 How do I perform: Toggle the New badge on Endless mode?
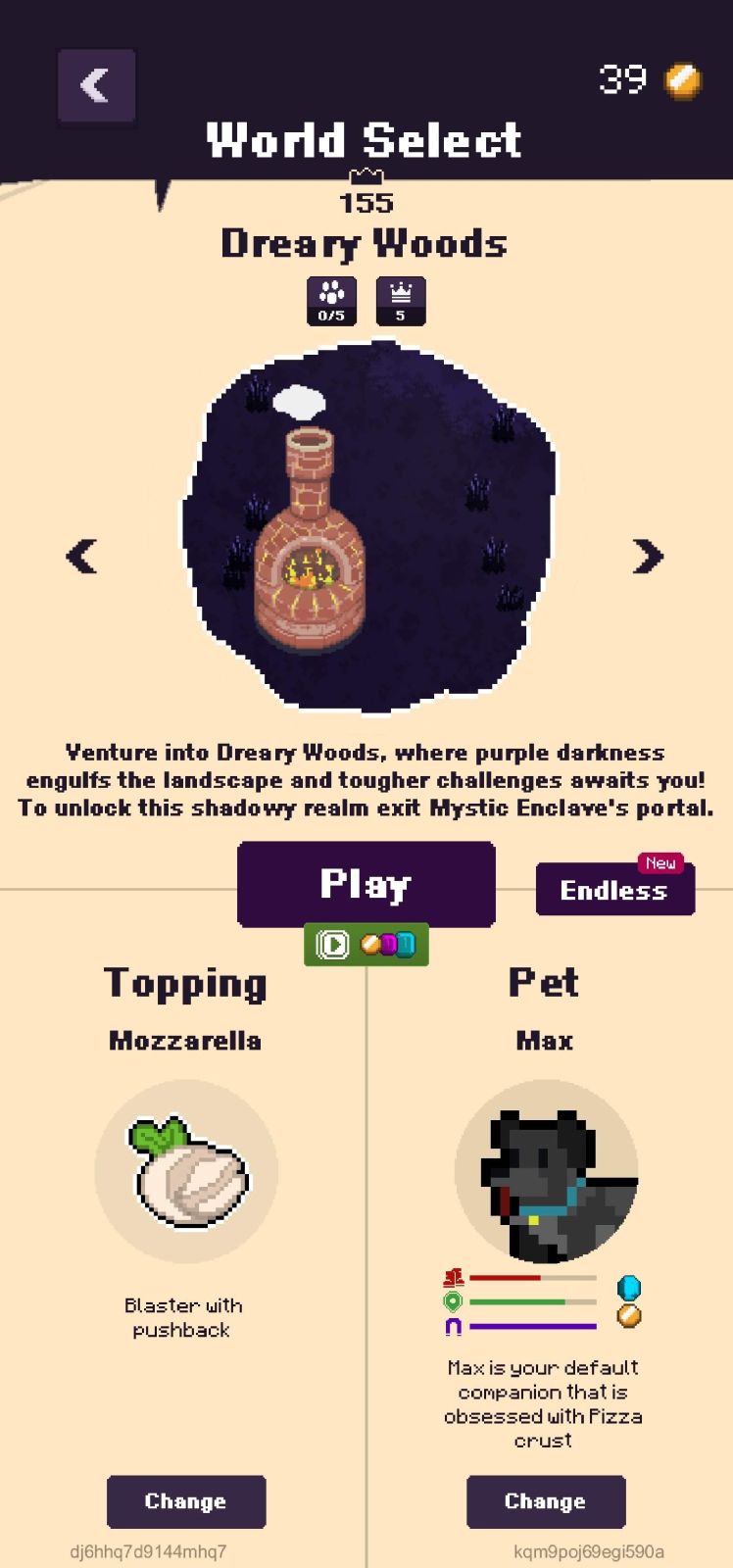(661, 863)
